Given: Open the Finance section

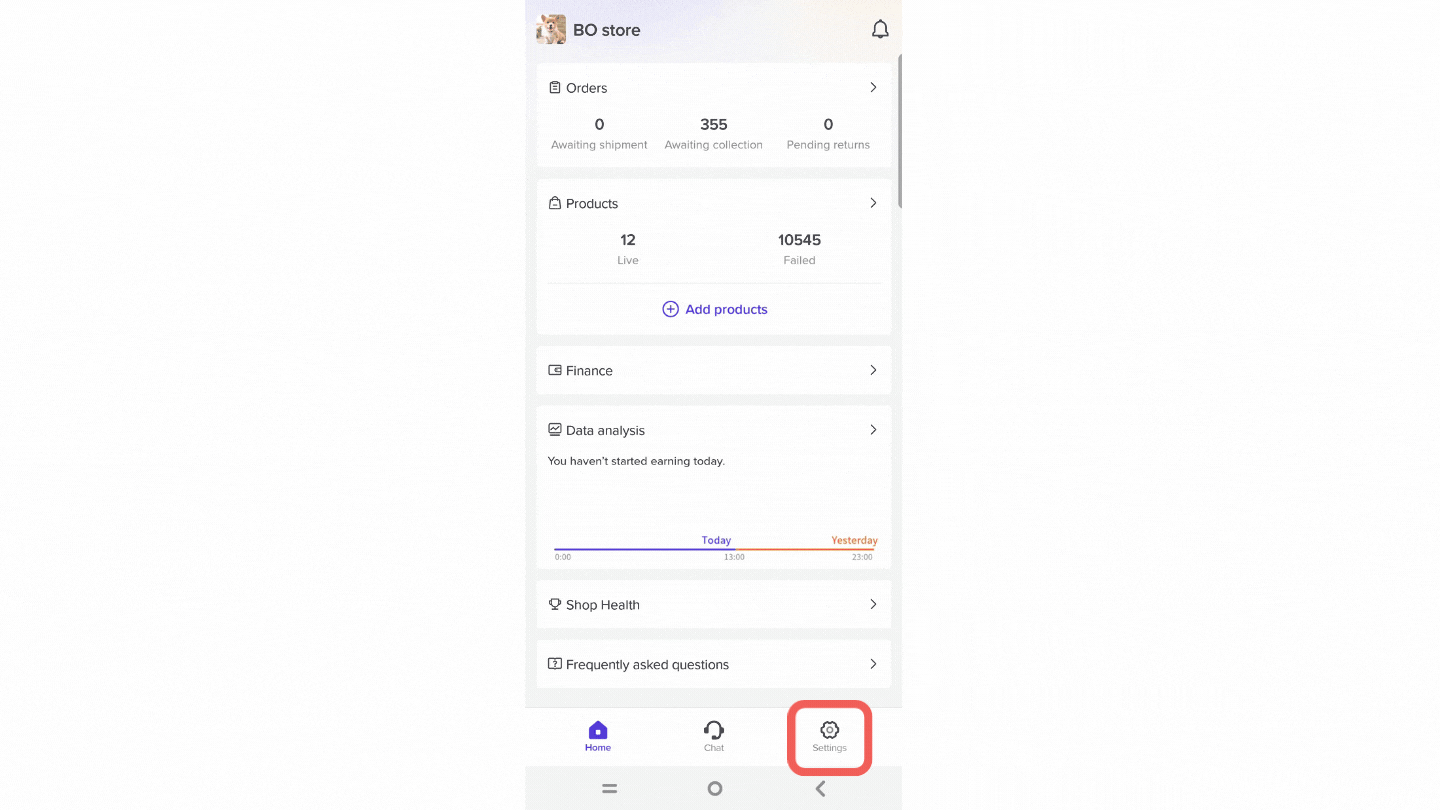Looking at the screenshot, I should 713,370.
